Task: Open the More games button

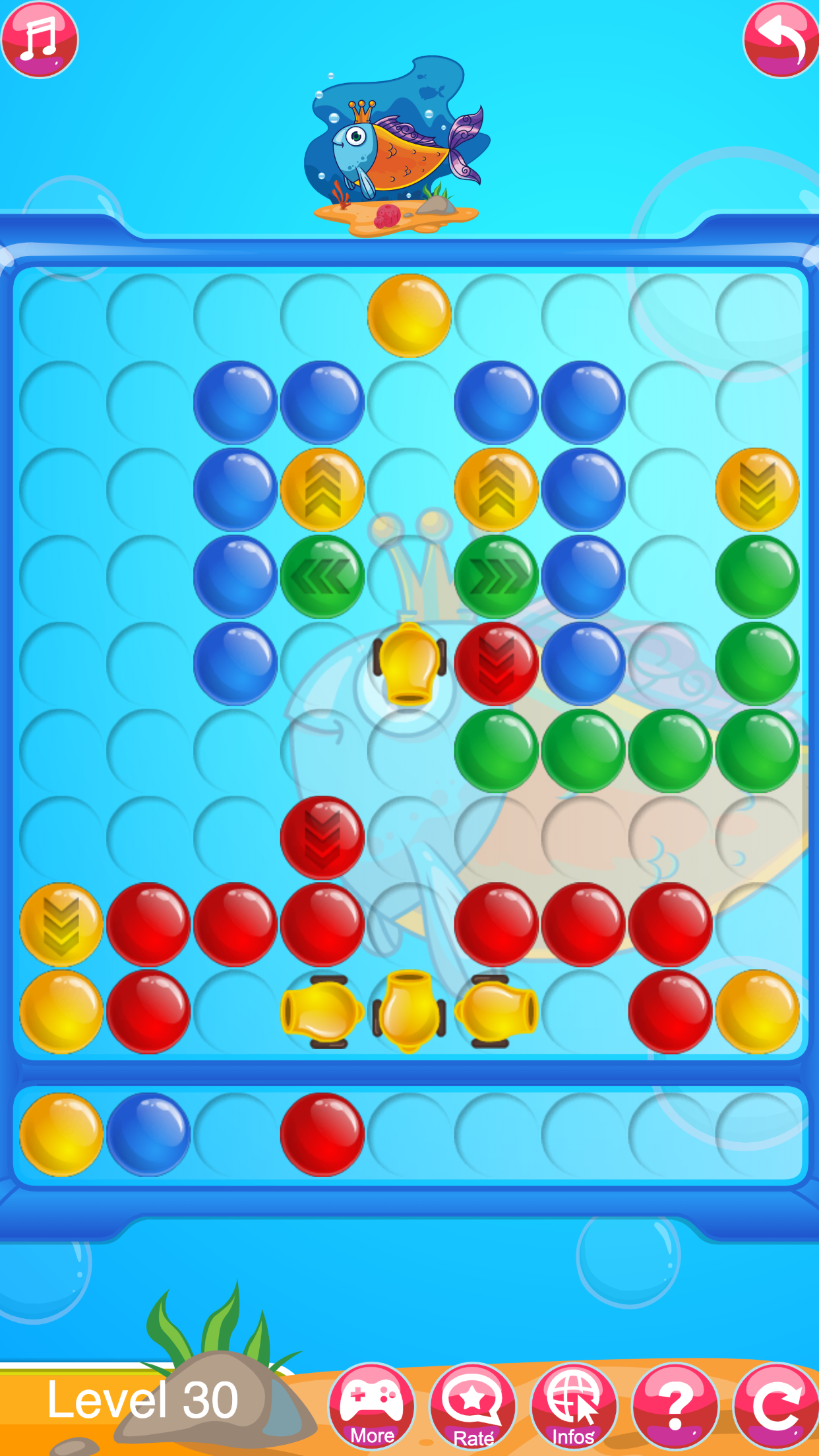Action: 372,1406
